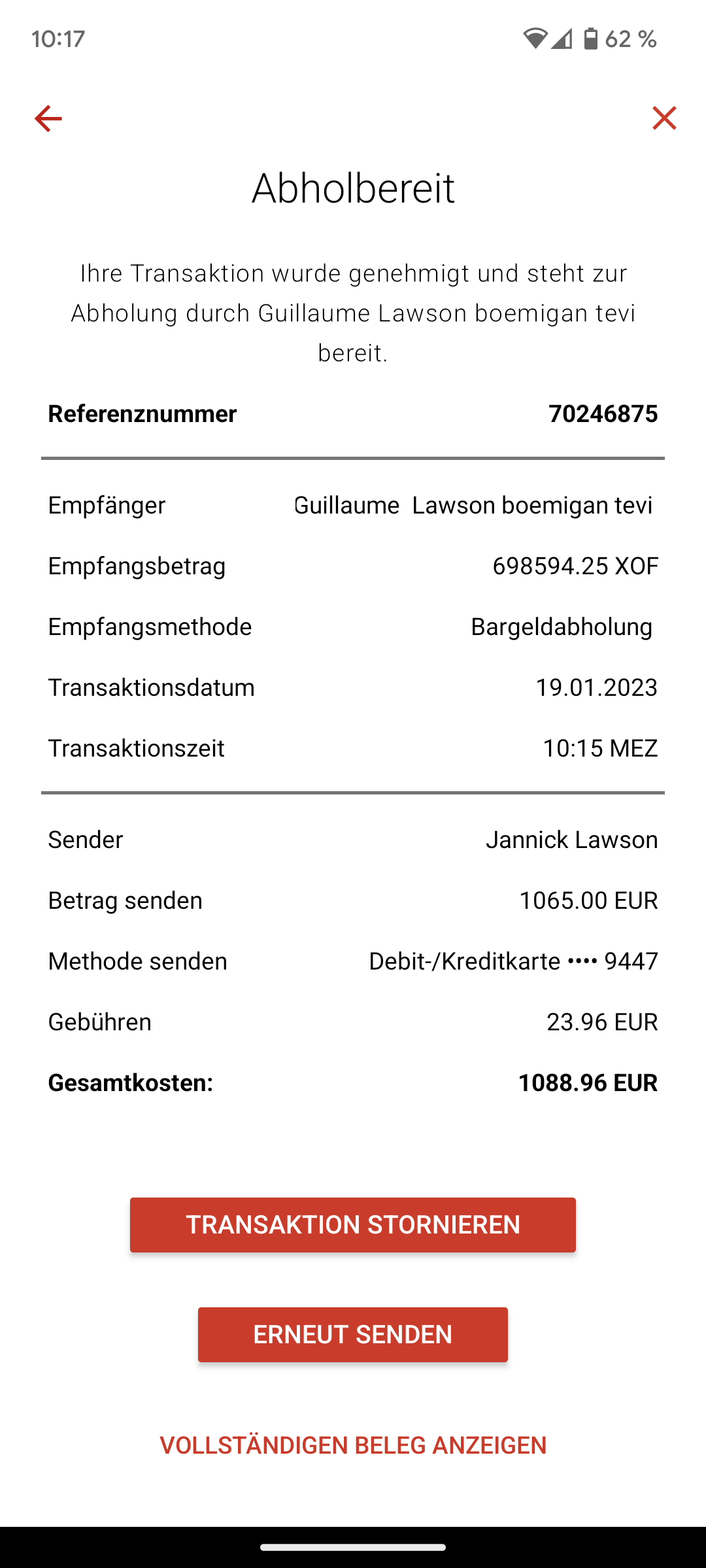Tap Transaktion stornieren button
The image size is (706, 1568).
353,1225
